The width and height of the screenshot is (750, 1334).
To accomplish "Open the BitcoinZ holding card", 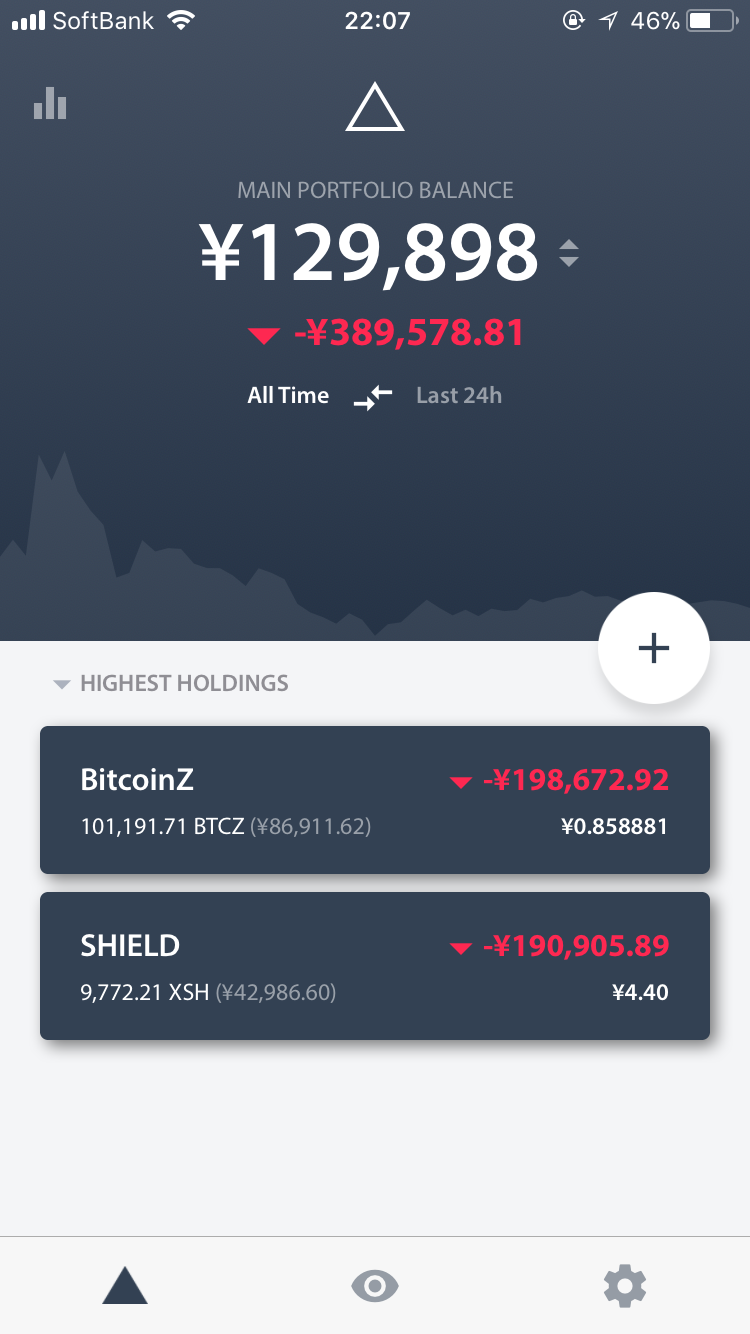I will tap(375, 800).
